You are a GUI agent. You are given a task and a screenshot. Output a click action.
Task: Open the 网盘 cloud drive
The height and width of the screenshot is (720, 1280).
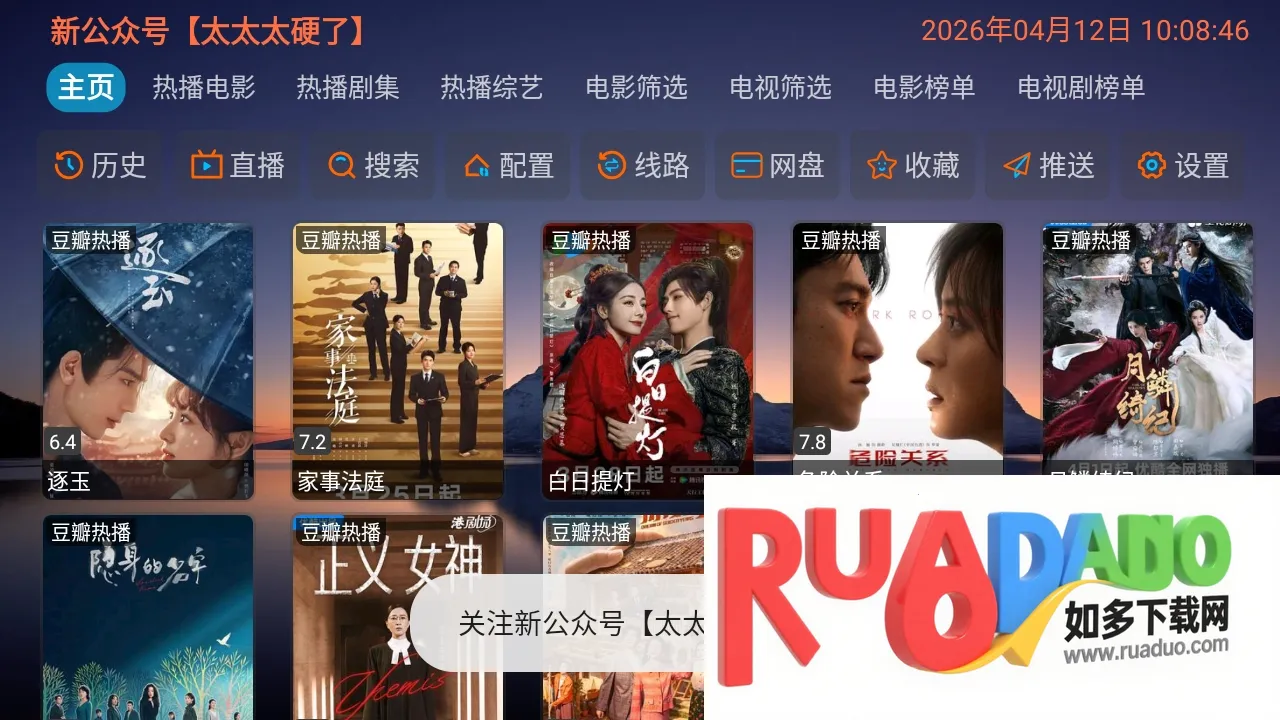[x=778, y=165]
